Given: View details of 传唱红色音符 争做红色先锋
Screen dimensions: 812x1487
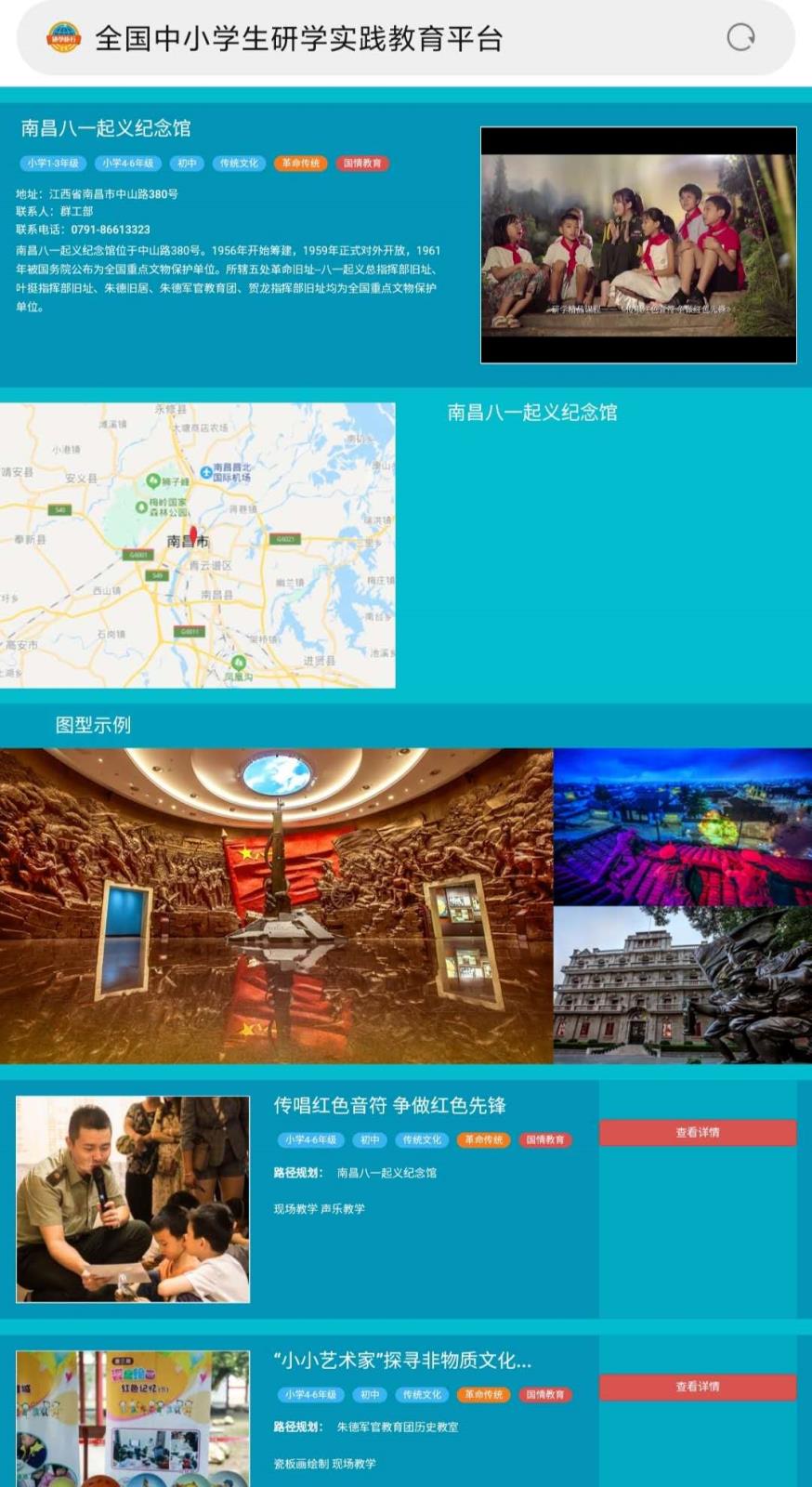Looking at the screenshot, I should click(x=698, y=1132).
